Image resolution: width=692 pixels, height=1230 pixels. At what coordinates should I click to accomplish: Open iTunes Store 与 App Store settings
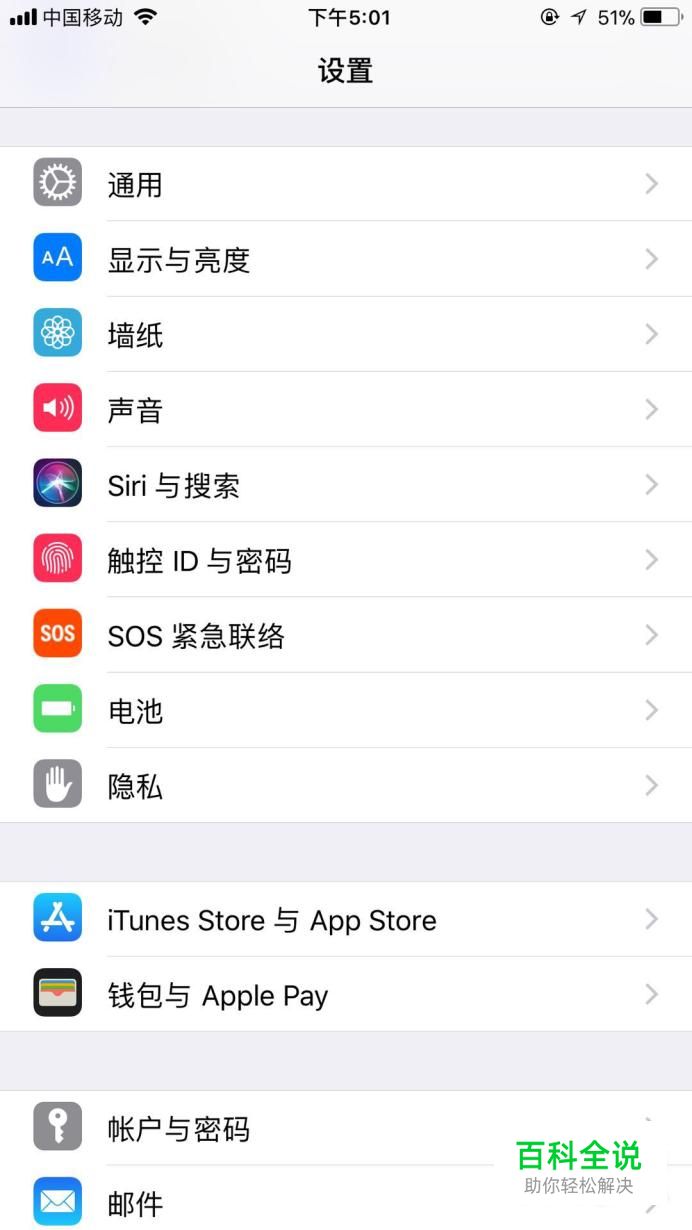[345, 919]
